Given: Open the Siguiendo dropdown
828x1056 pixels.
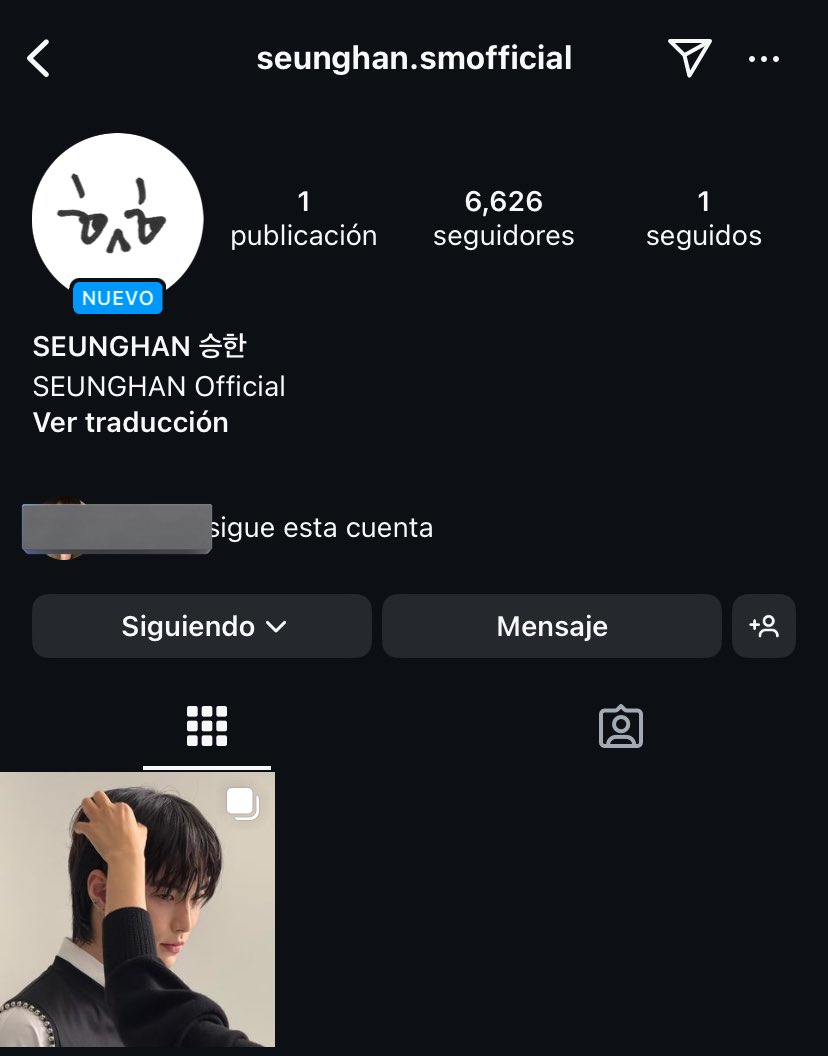Looking at the screenshot, I should pyautogui.click(x=202, y=627).
